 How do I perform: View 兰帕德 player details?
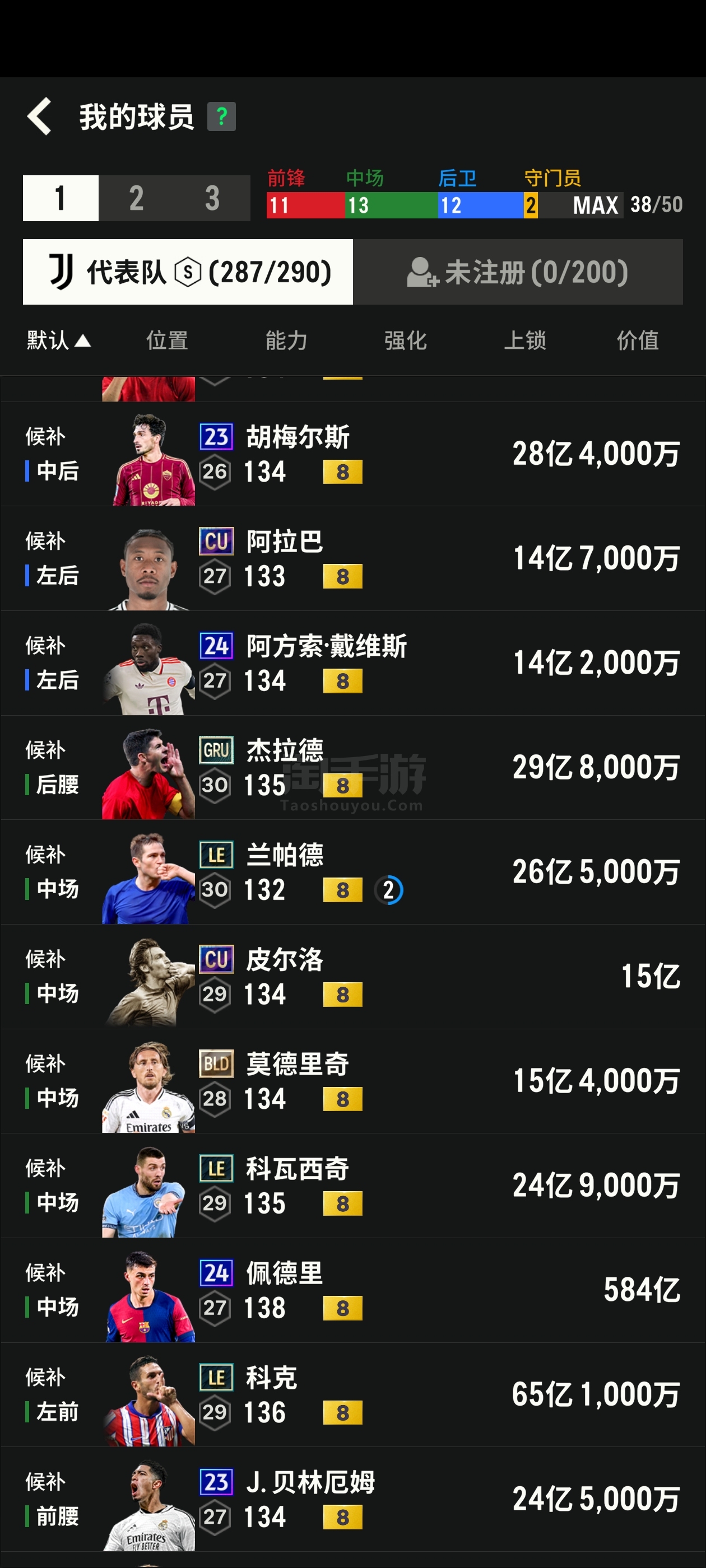point(352,873)
